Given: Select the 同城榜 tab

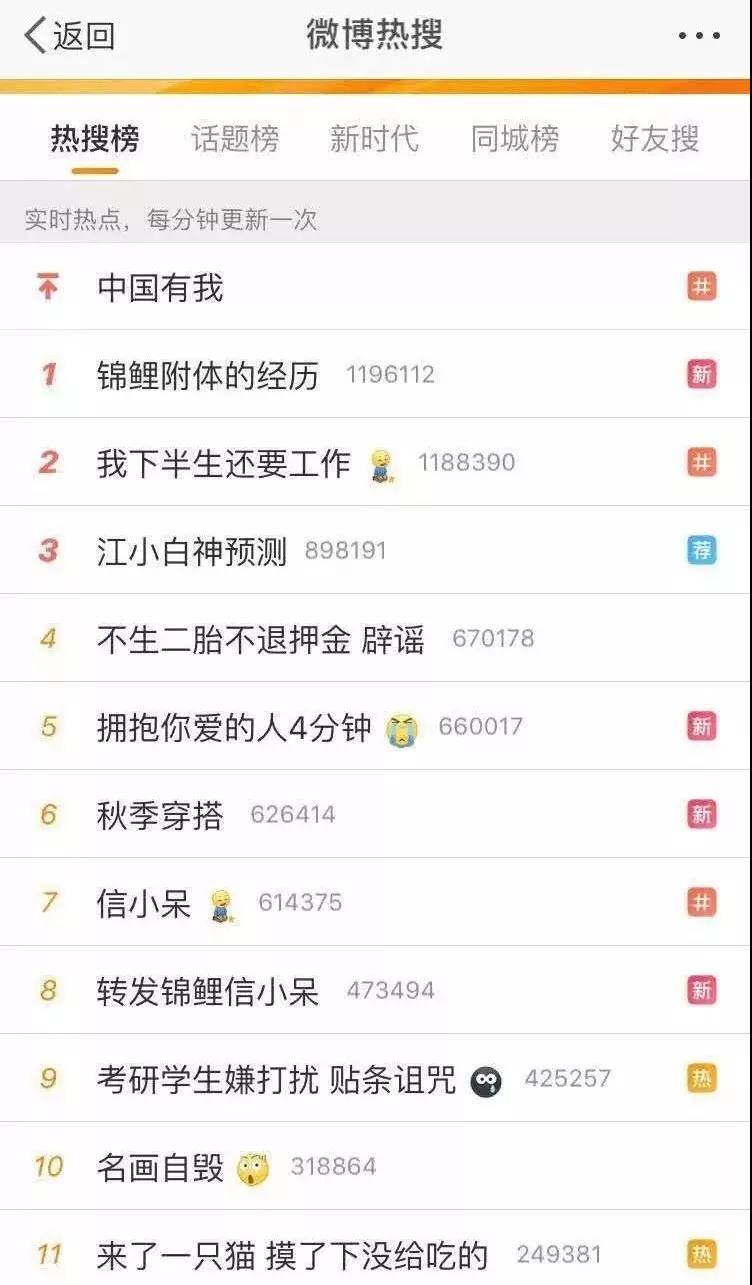Looking at the screenshot, I should pos(515,138).
